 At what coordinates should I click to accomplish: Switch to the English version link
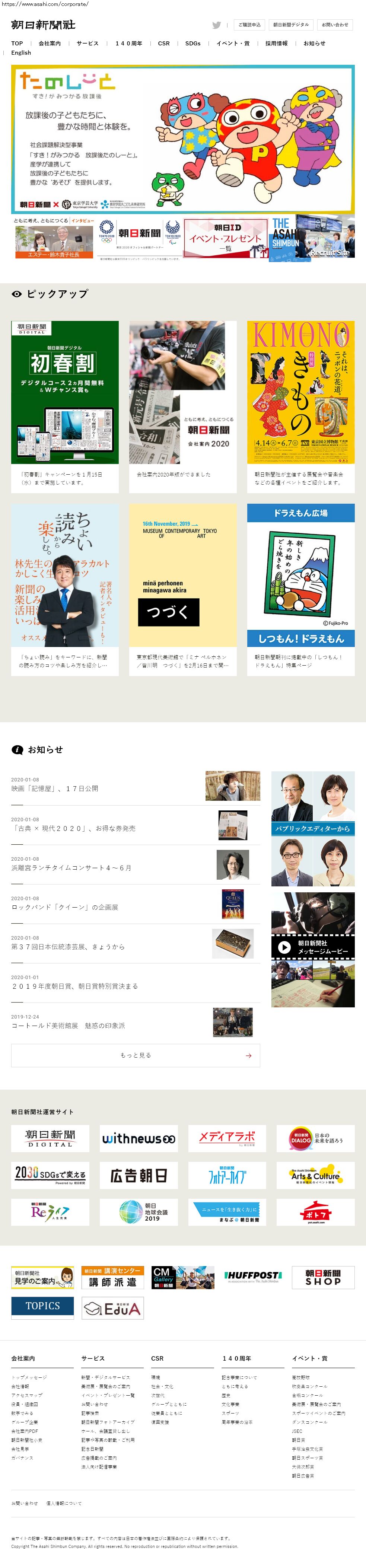point(21,53)
